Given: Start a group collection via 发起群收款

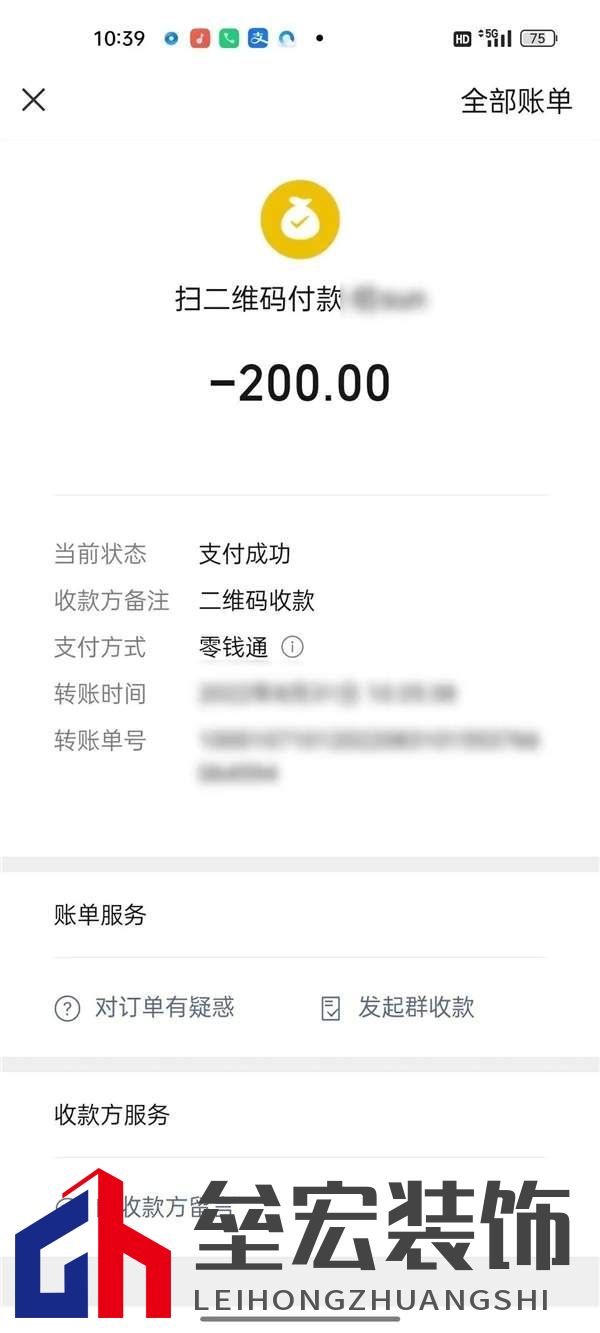Looking at the screenshot, I should point(398,1007).
